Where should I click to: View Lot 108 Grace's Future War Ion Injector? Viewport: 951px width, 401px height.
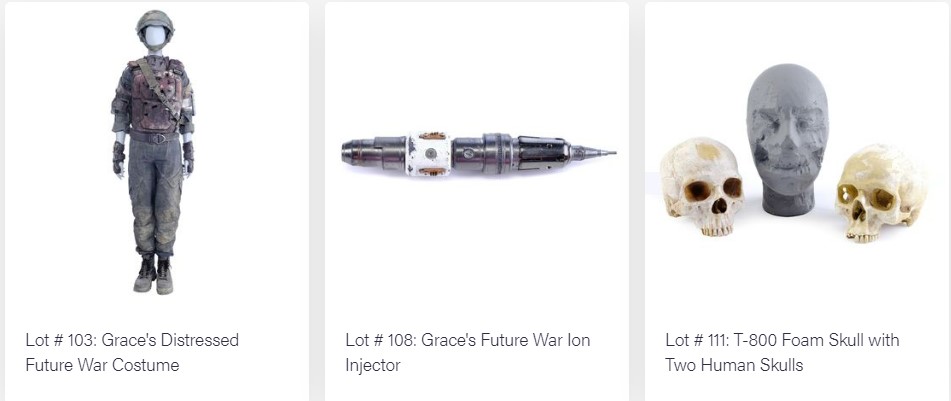pyautogui.click(x=467, y=352)
